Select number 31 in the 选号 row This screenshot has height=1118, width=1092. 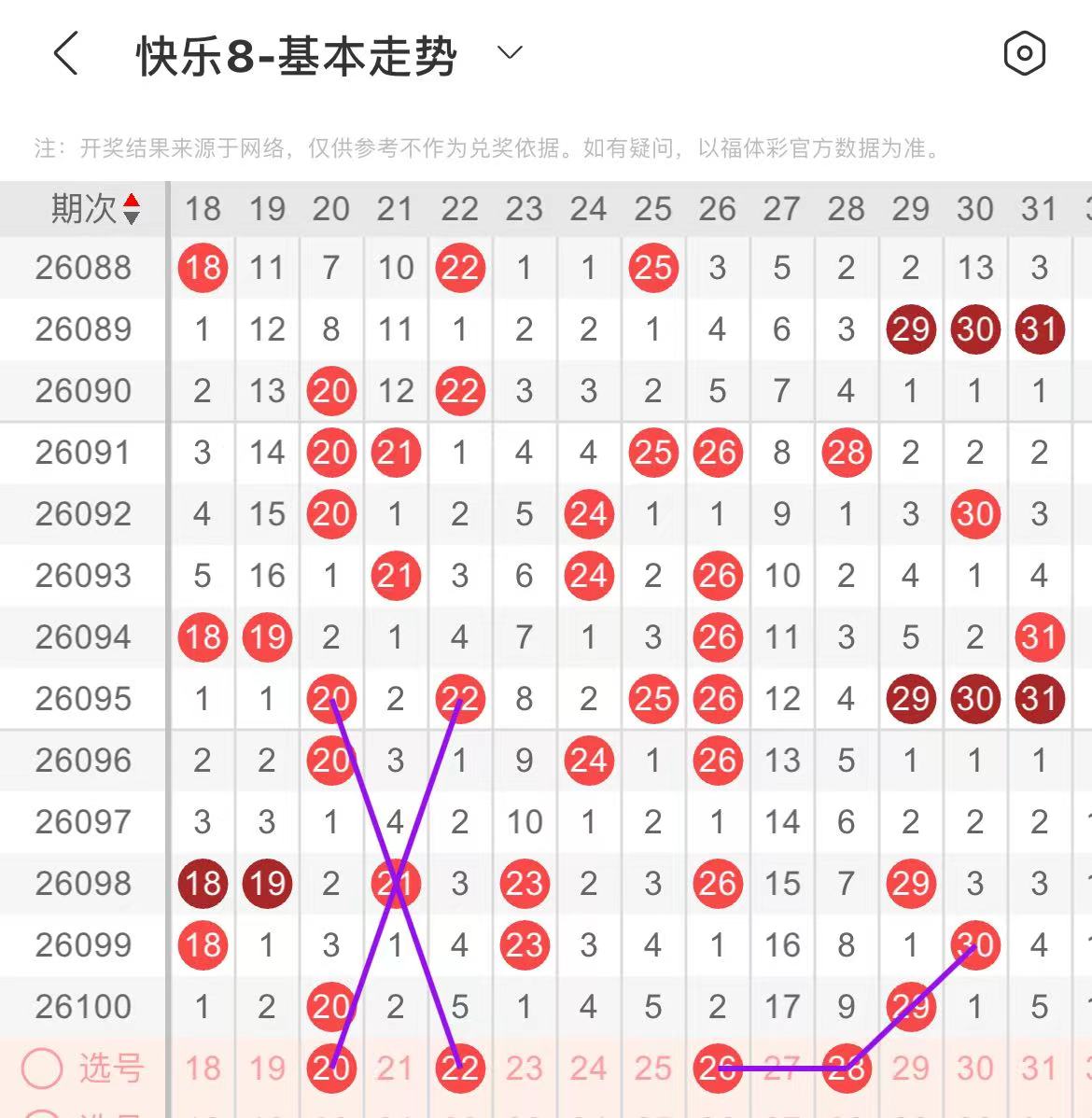(x=1040, y=1069)
